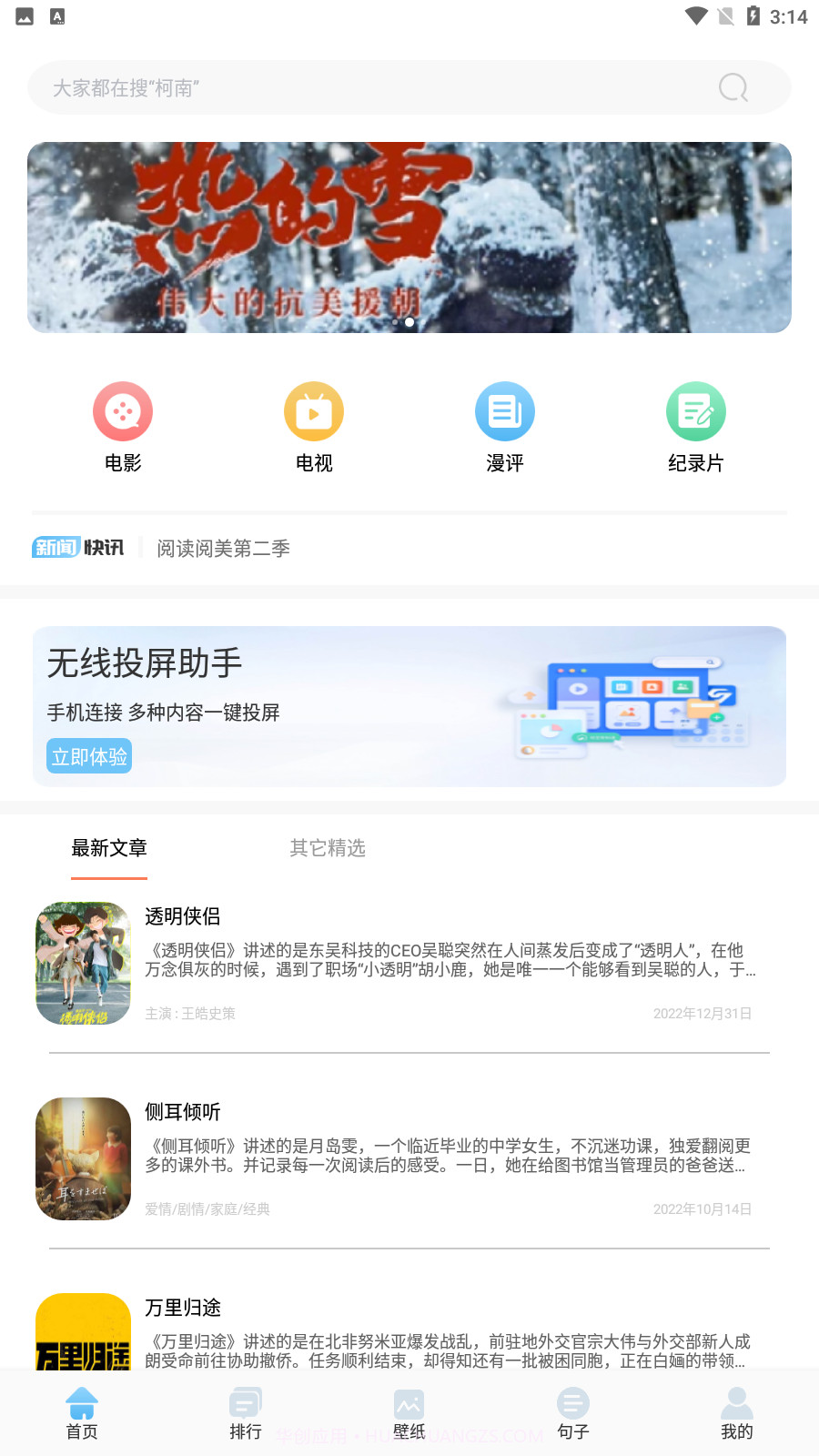
Task: Open the 我的 profile tab icon
Action: tap(737, 1402)
